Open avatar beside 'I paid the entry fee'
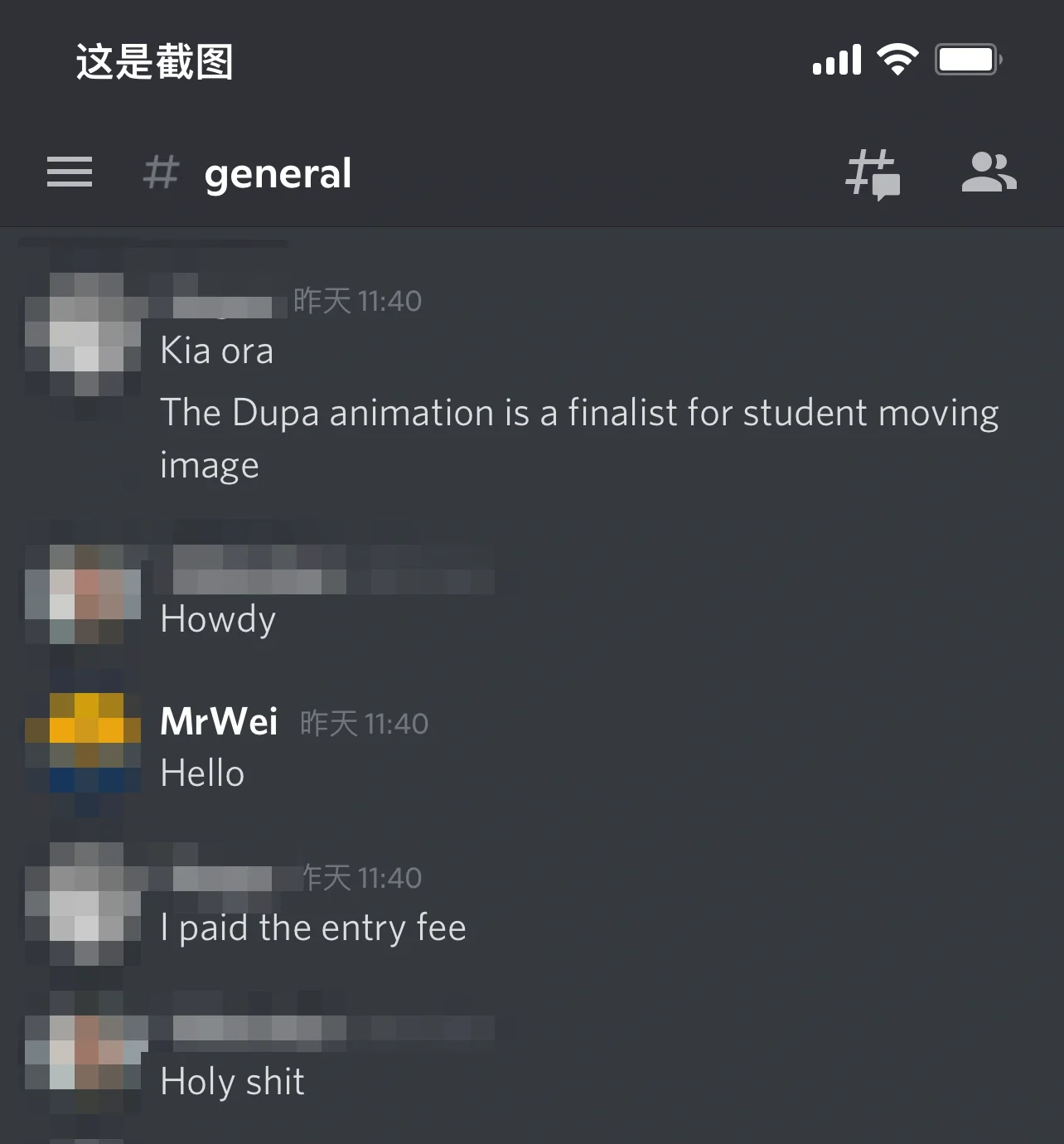 (x=86, y=904)
